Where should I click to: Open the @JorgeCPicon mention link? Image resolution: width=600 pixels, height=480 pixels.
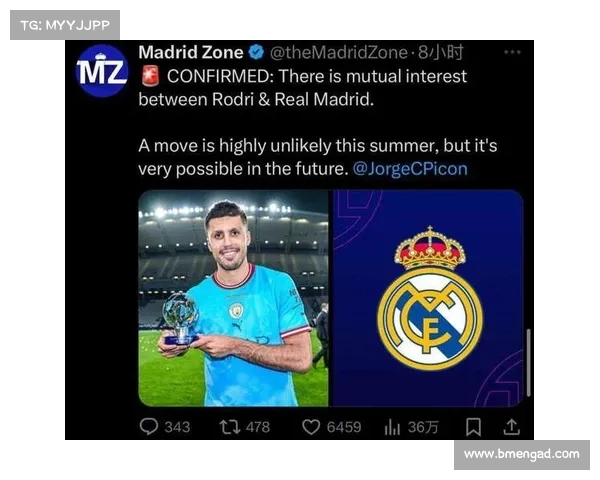pos(410,169)
